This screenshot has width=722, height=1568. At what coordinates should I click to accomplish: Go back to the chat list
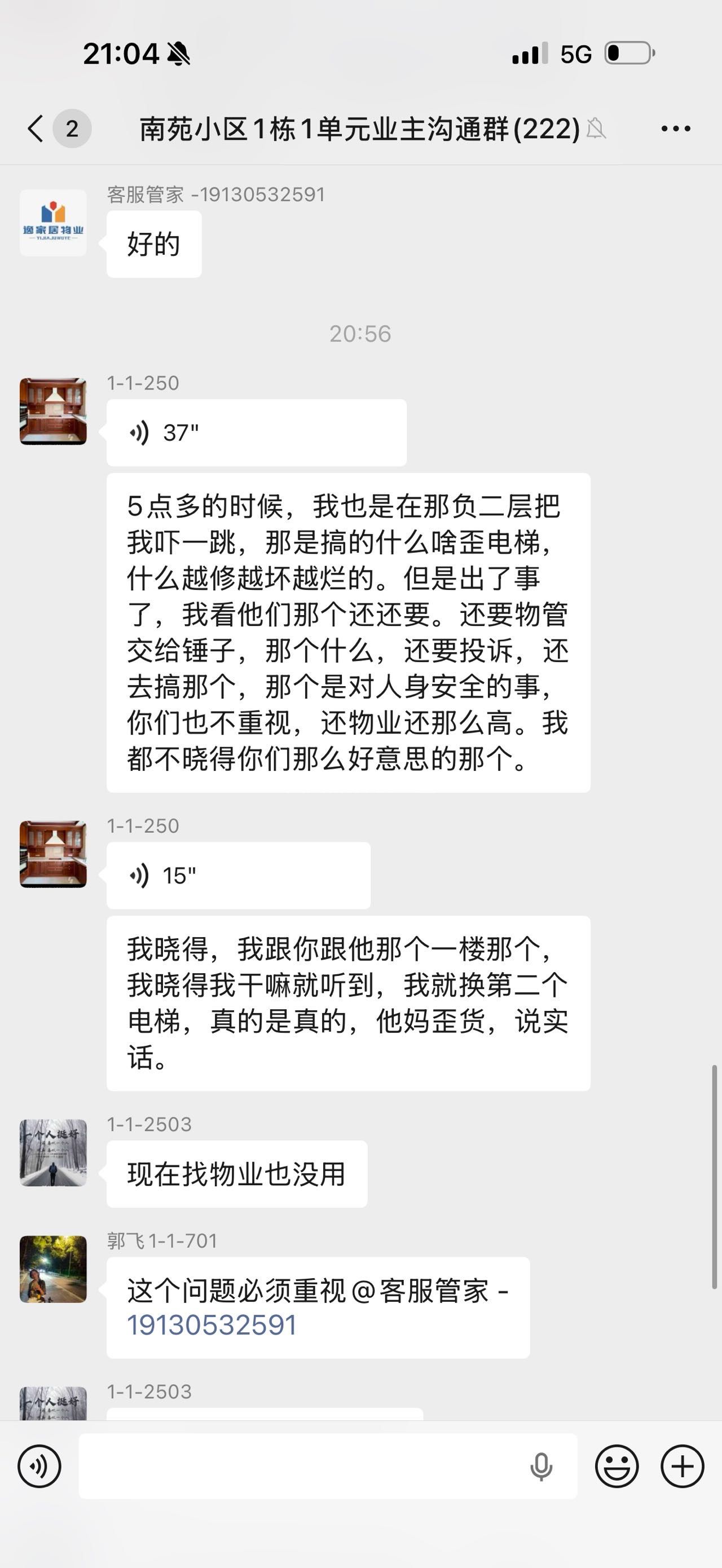pyautogui.click(x=37, y=129)
